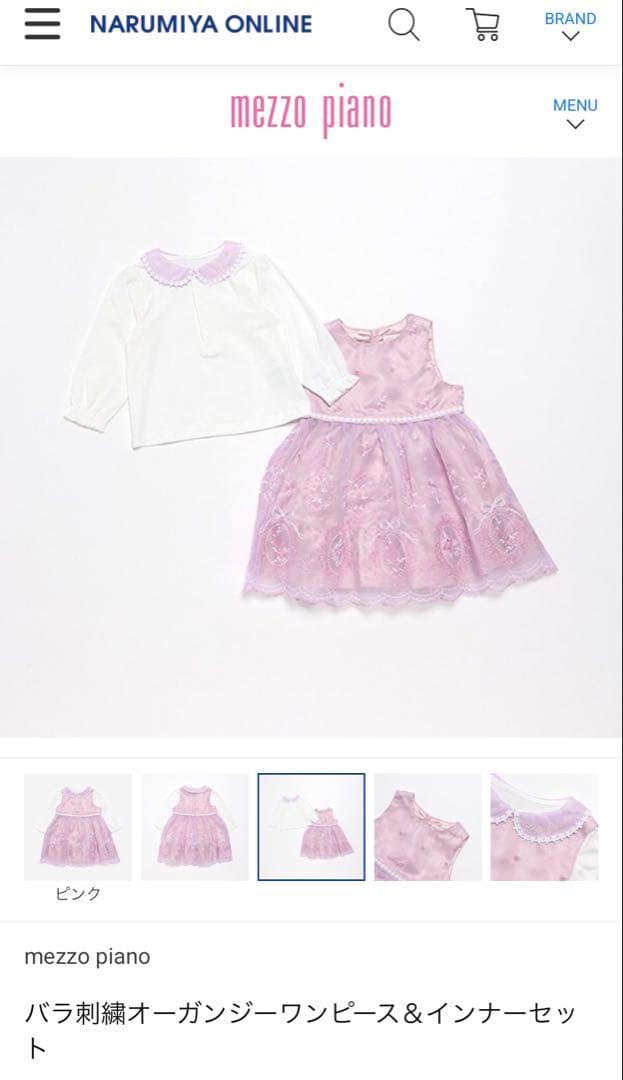Open the search icon
Viewport: 623px width, 1080px height.
(x=403, y=25)
